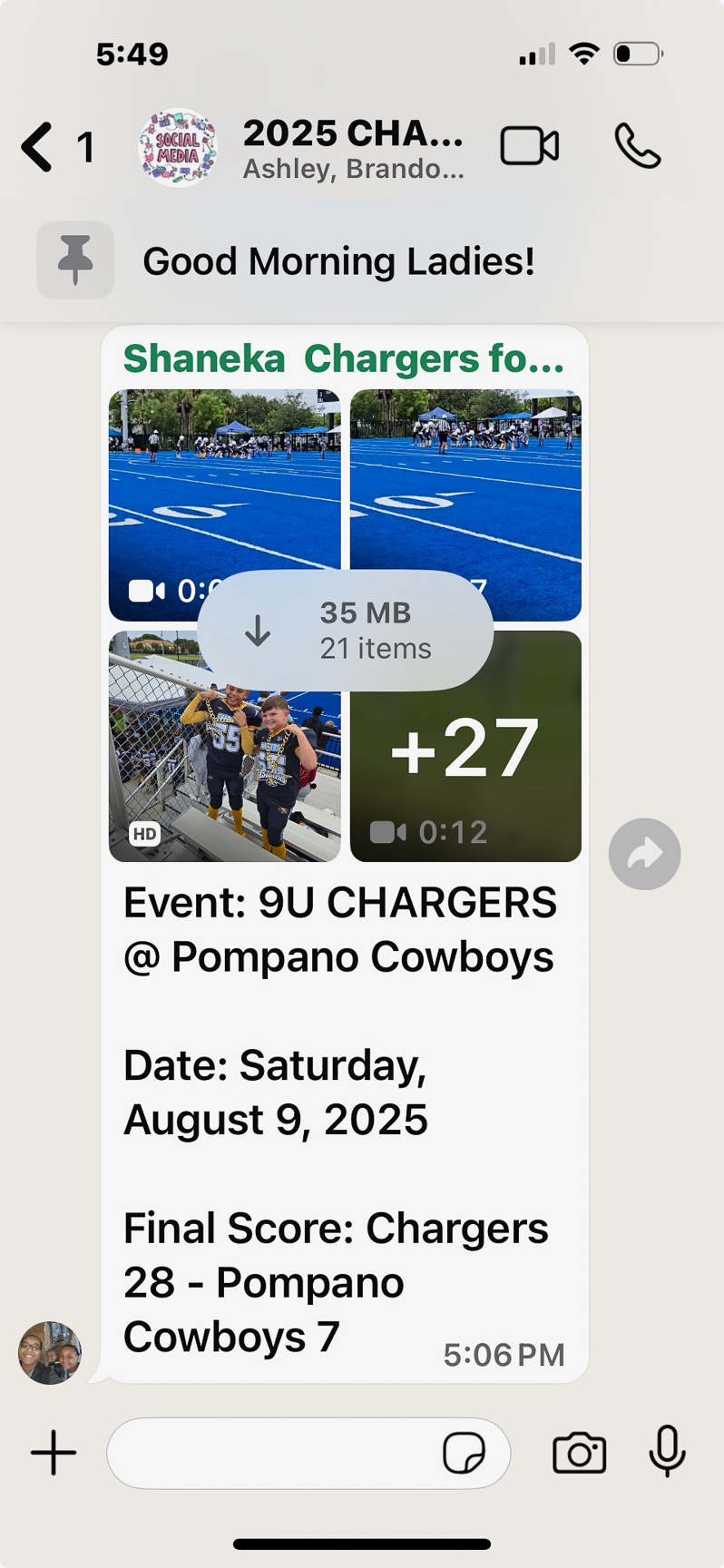Image resolution: width=724 pixels, height=1568 pixels.
Task: Open Shaneka's profile picture
Action: [x=50, y=1352]
